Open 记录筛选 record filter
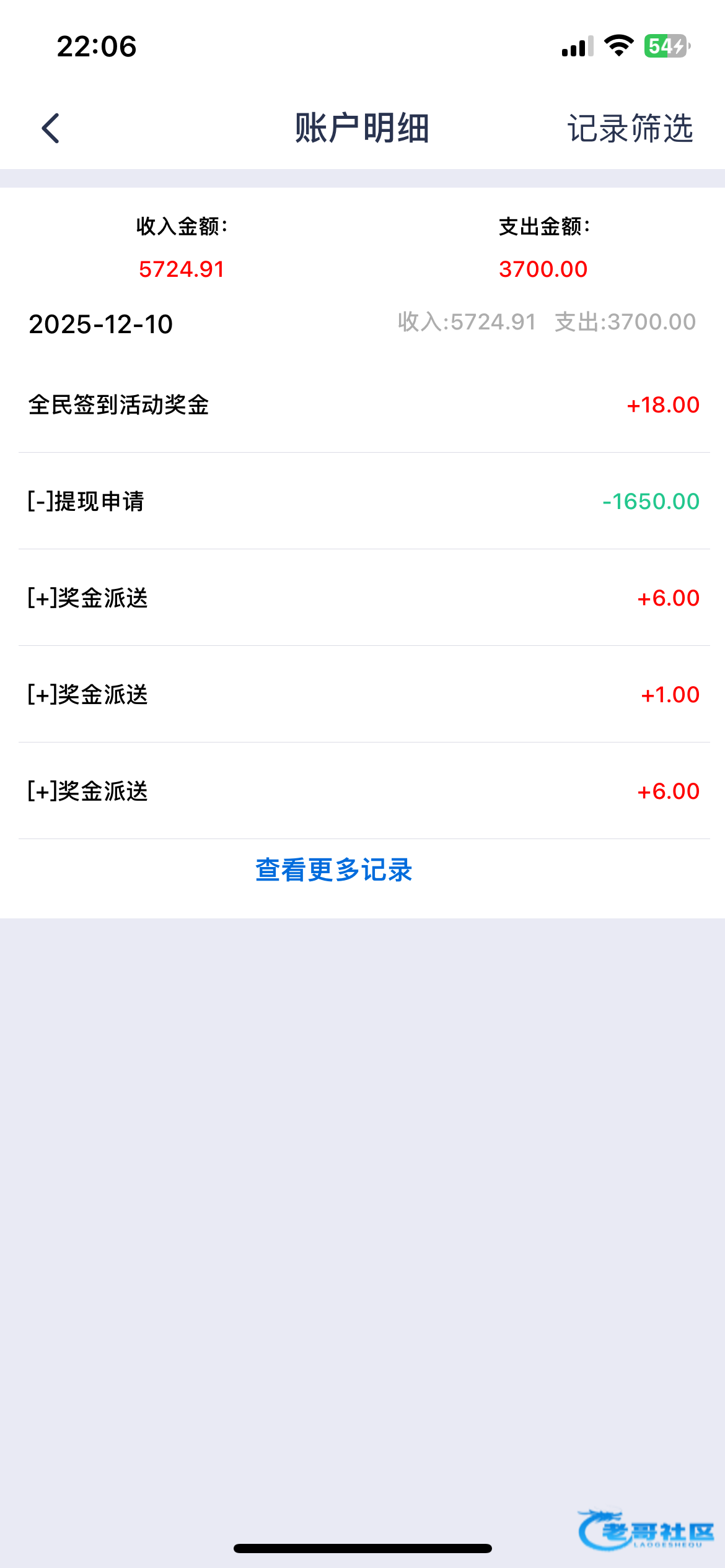 pyautogui.click(x=630, y=128)
